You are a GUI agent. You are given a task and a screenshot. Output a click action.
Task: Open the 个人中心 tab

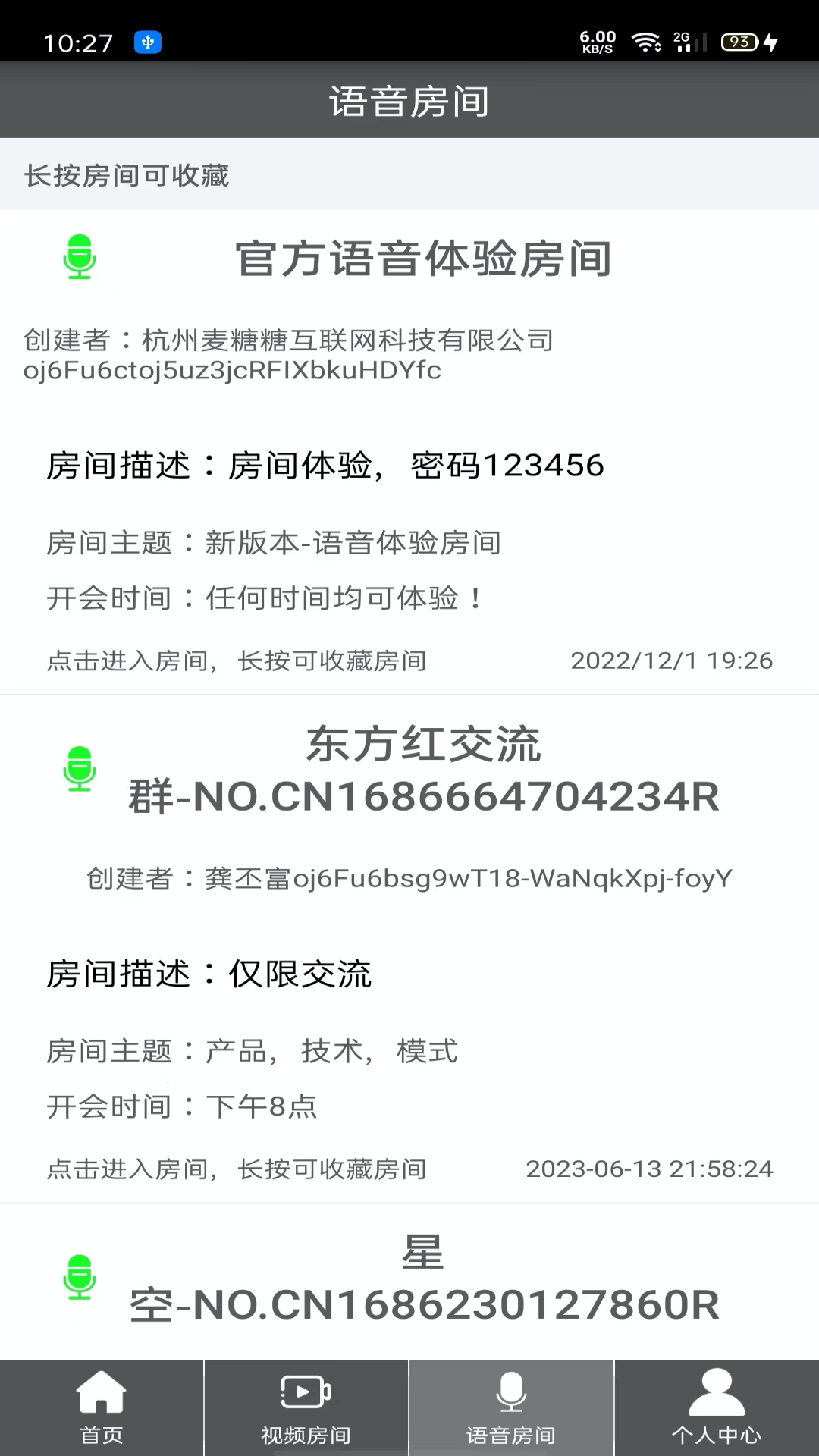[717, 1407]
